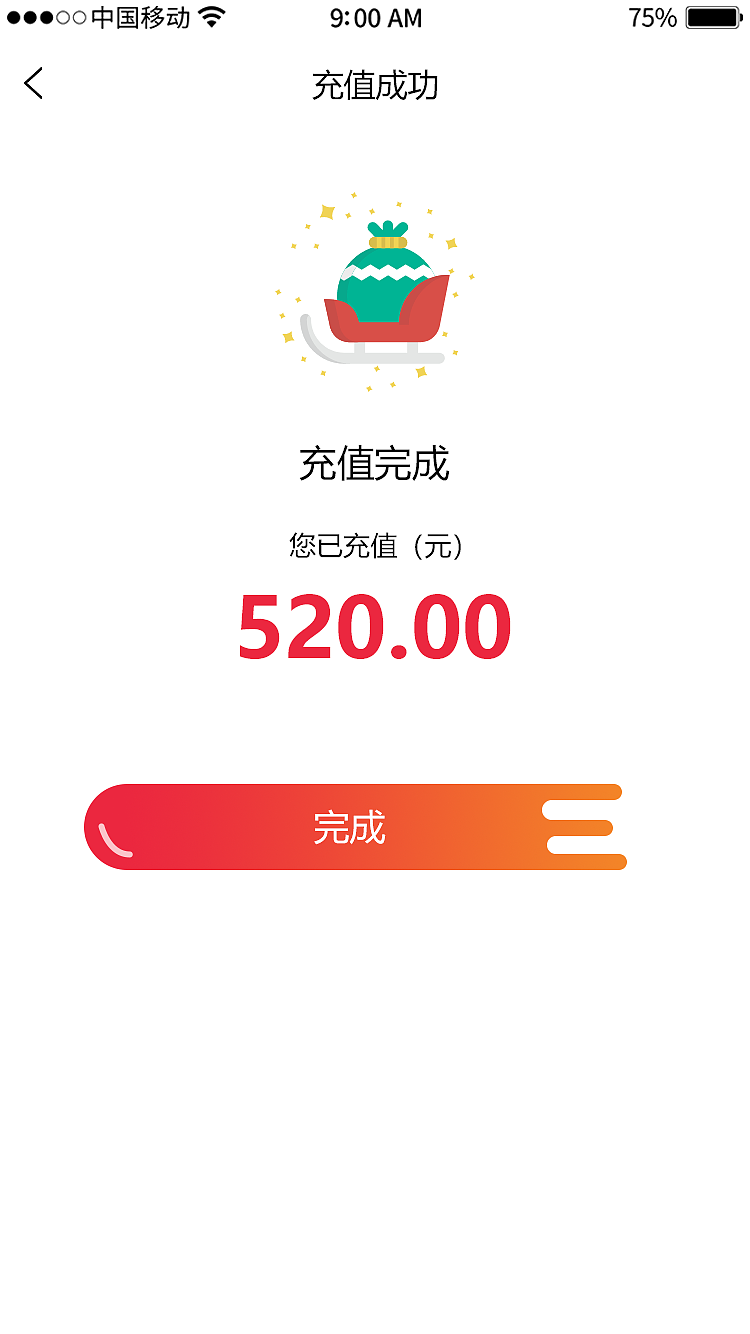Tap the orange stripes beside the 完成 button
The width and height of the screenshot is (750, 1334).
pyautogui.click(x=580, y=826)
